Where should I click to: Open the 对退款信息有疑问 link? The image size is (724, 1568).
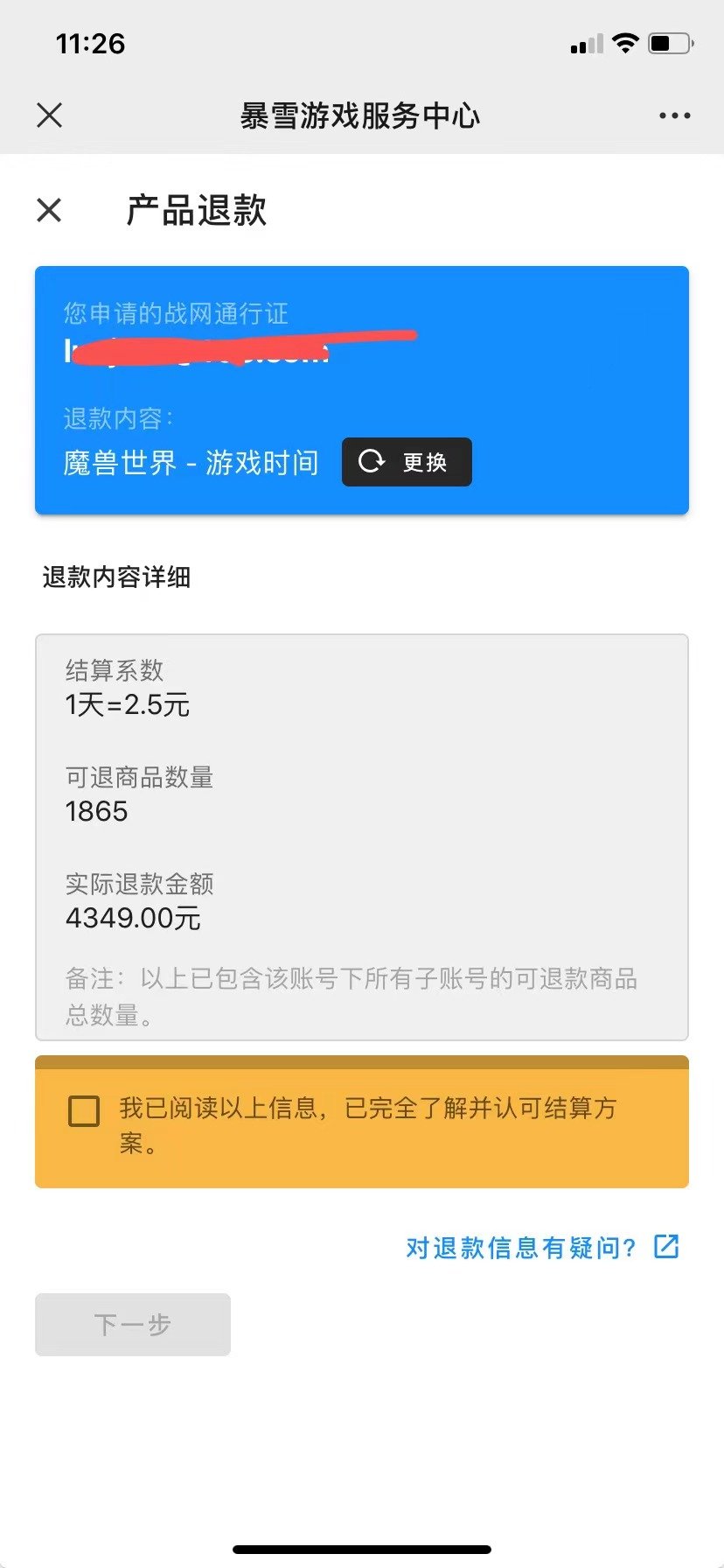pos(542,1247)
